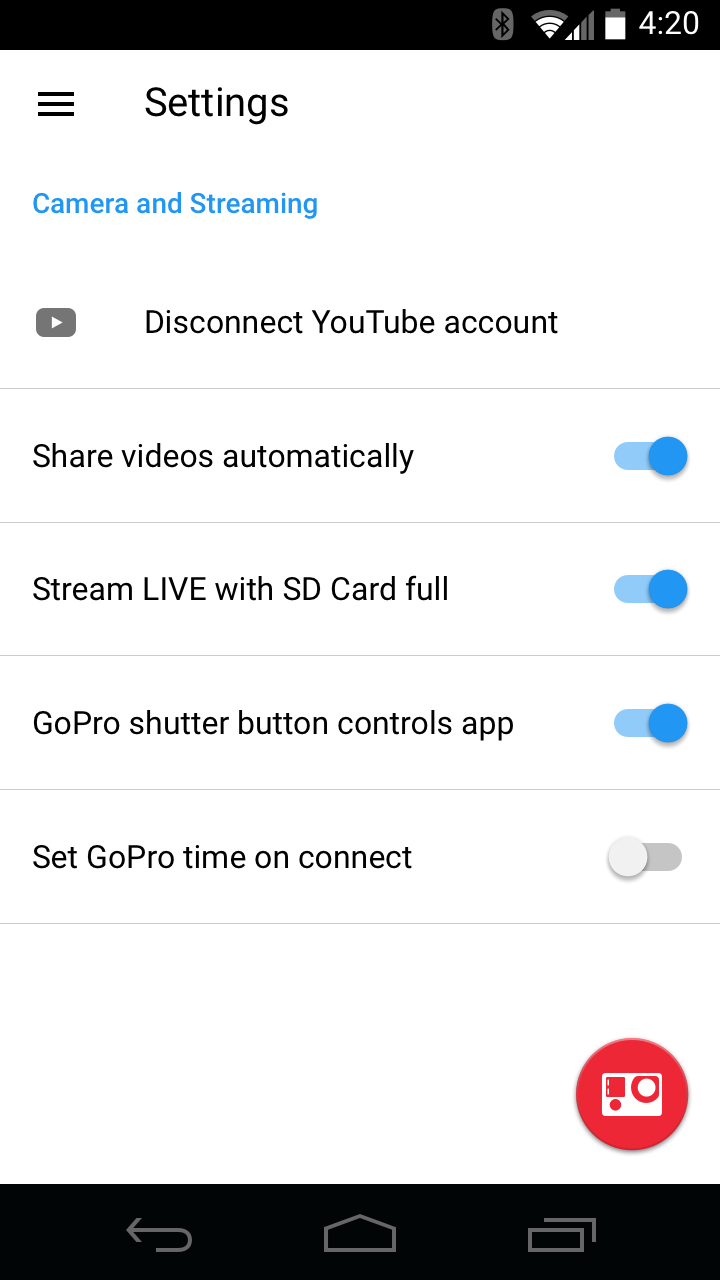Tap the red GoPro camera floating button
This screenshot has width=720, height=1280.
(632, 1094)
